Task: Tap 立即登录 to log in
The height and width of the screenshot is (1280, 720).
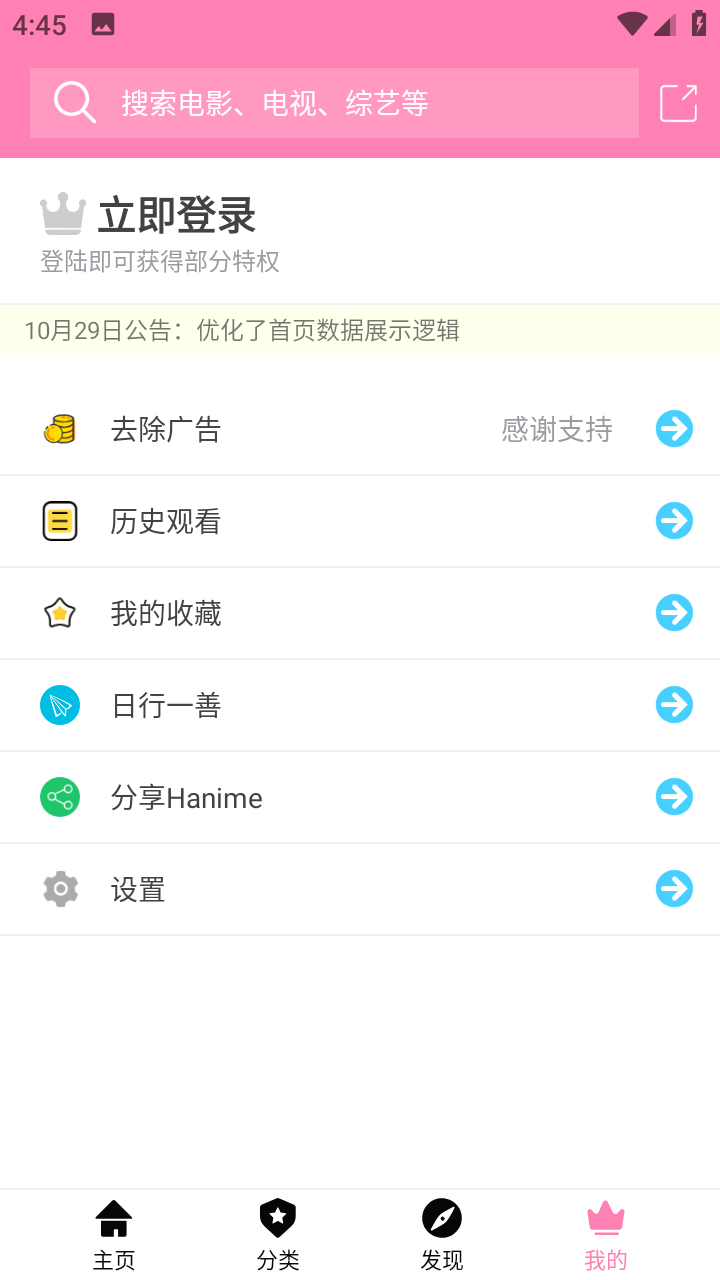Action: [x=177, y=216]
